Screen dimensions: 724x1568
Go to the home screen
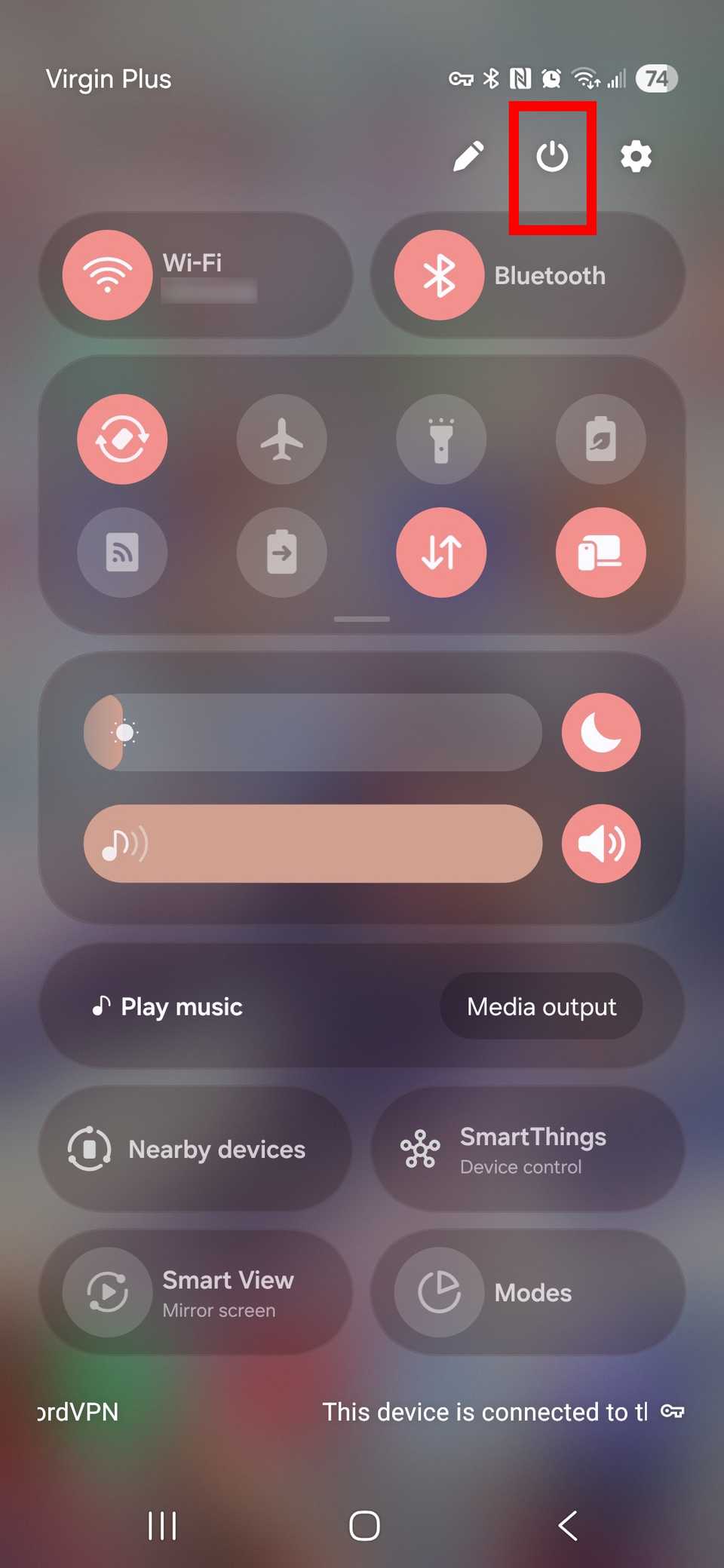[x=364, y=1526]
